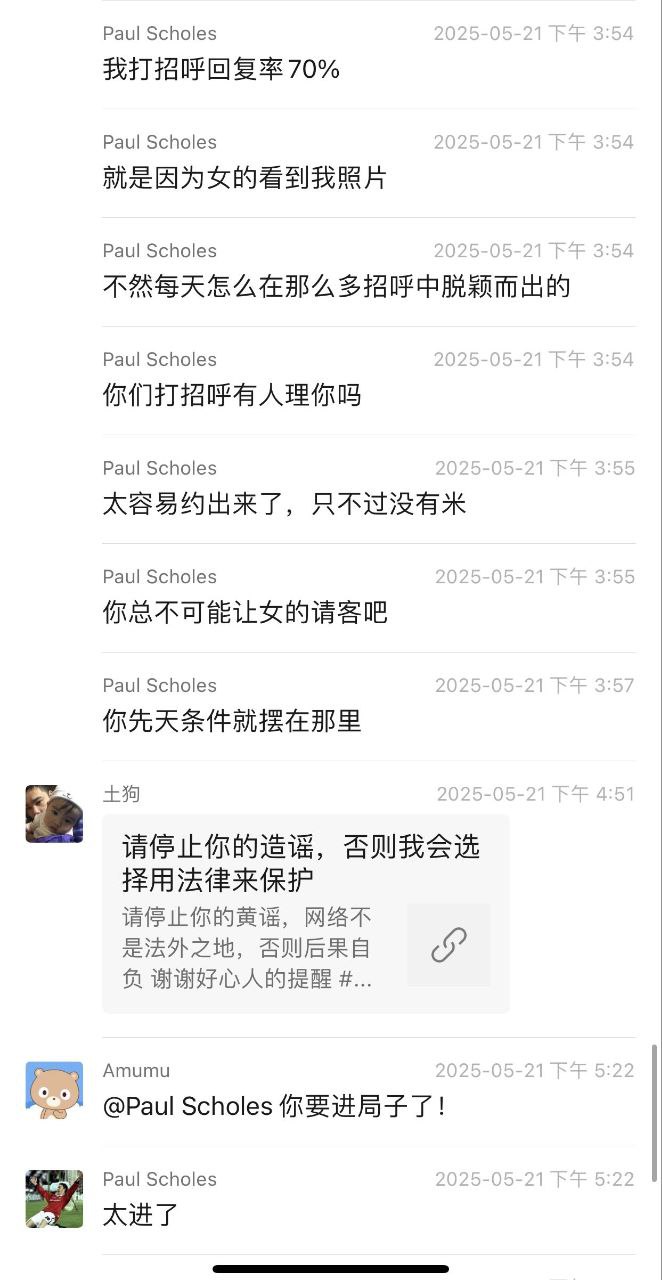View Amumu's bear avatar profile
The height and width of the screenshot is (1280, 662).
[54, 1090]
